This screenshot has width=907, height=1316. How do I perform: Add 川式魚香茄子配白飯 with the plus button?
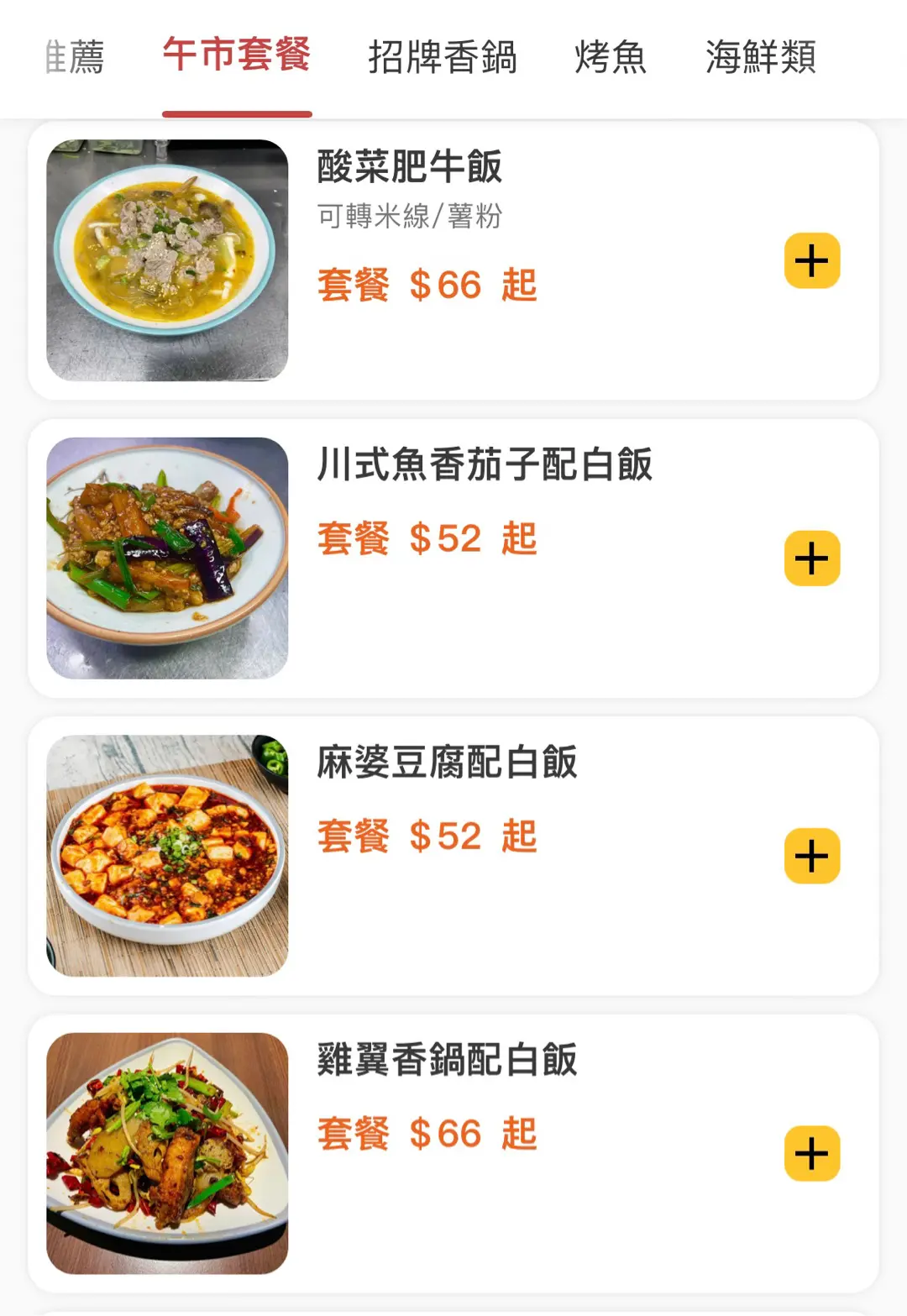pos(811,558)
